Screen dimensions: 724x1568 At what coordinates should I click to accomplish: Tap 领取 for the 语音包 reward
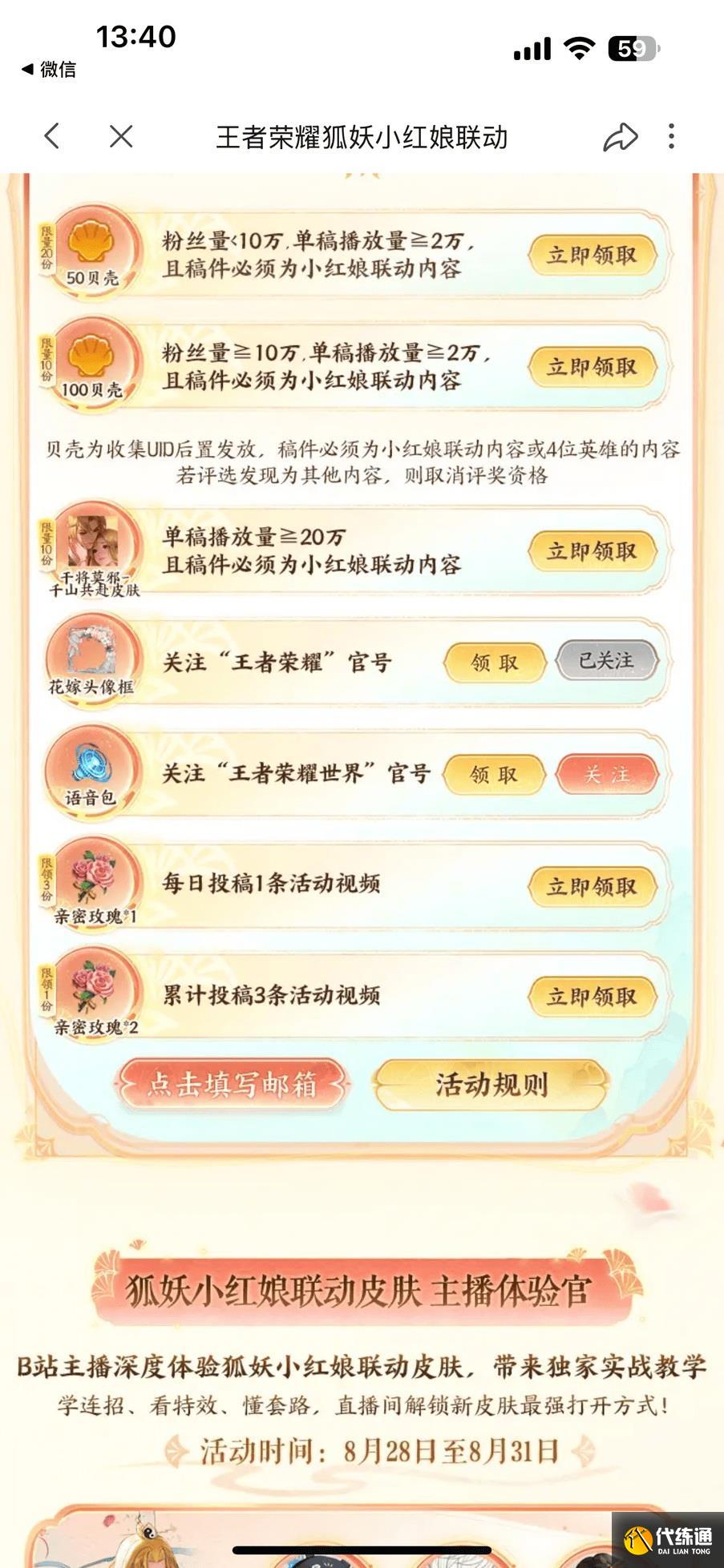coord(494,775)
